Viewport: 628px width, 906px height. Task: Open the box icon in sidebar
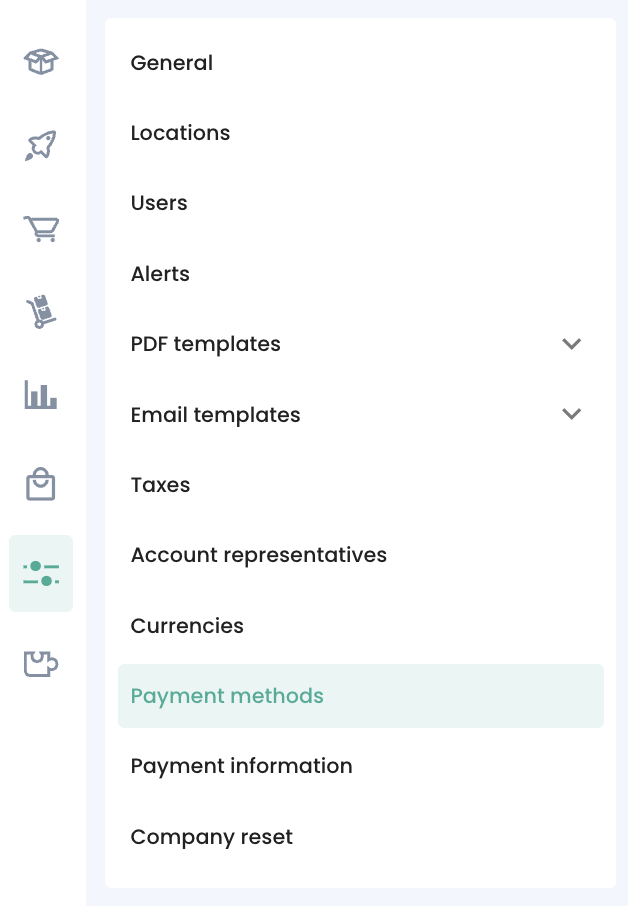(x=41, y=63)
